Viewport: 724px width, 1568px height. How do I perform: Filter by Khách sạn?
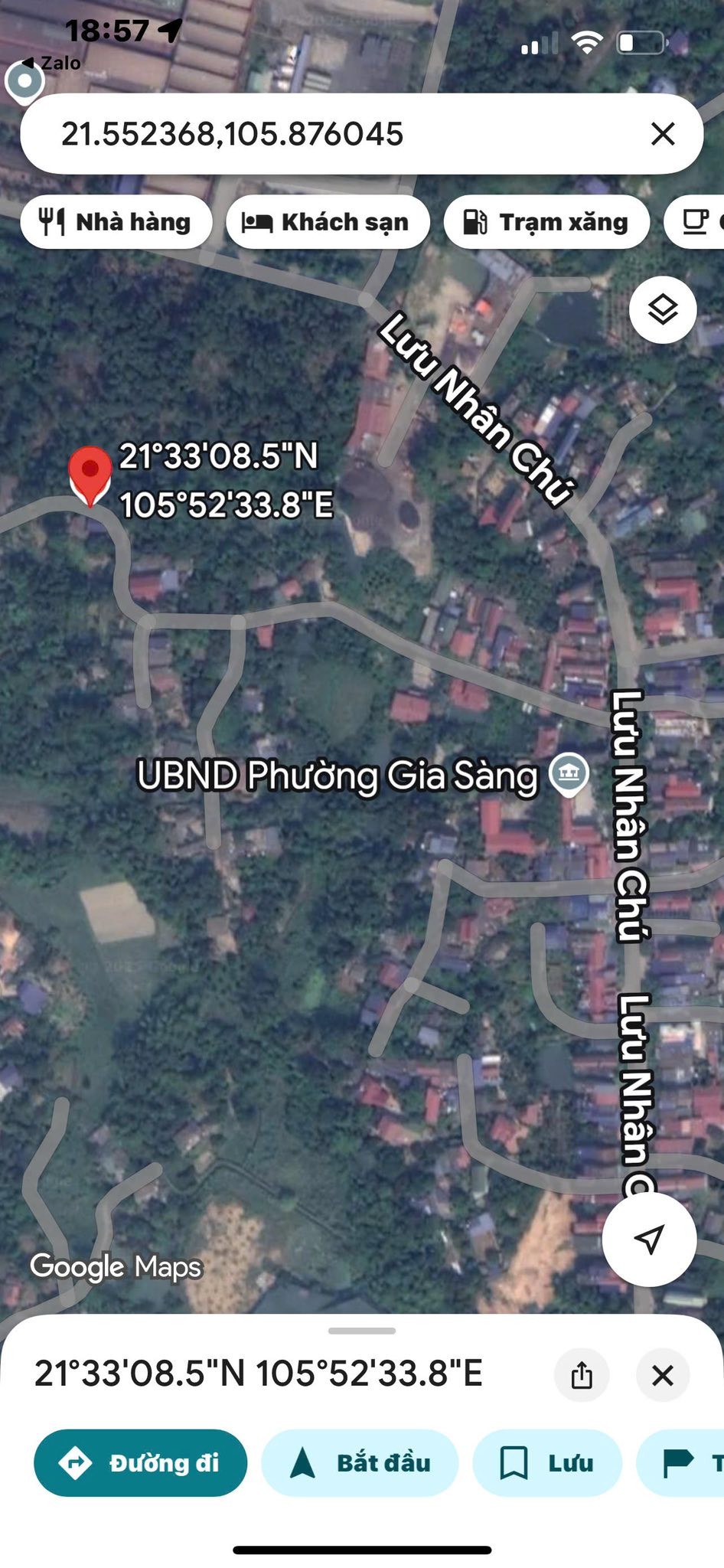click(x=328, y=222)
